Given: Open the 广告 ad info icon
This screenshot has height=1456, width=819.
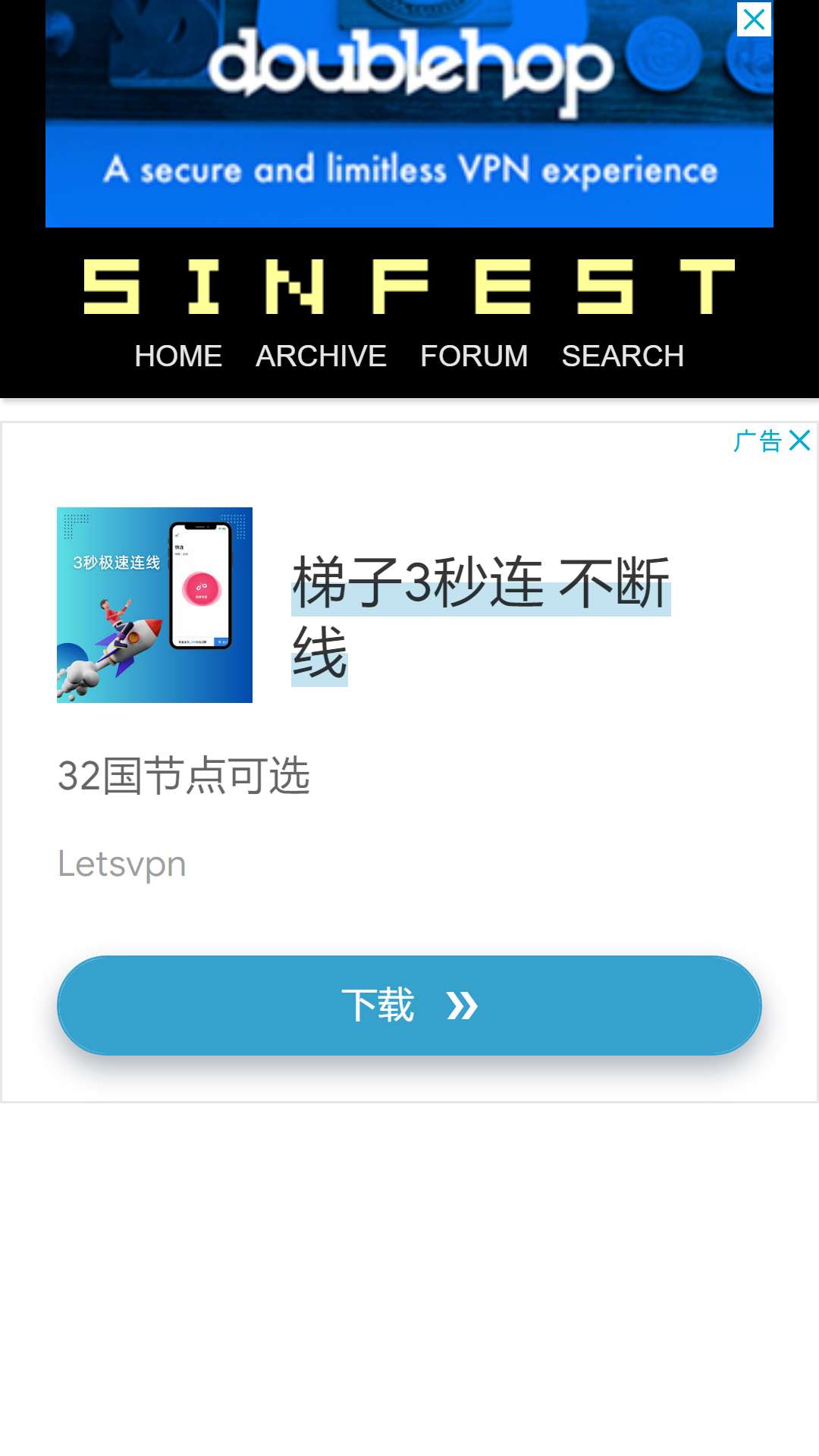Looking at the screenshot, I should pyautogui.click(x=757, y=441).
